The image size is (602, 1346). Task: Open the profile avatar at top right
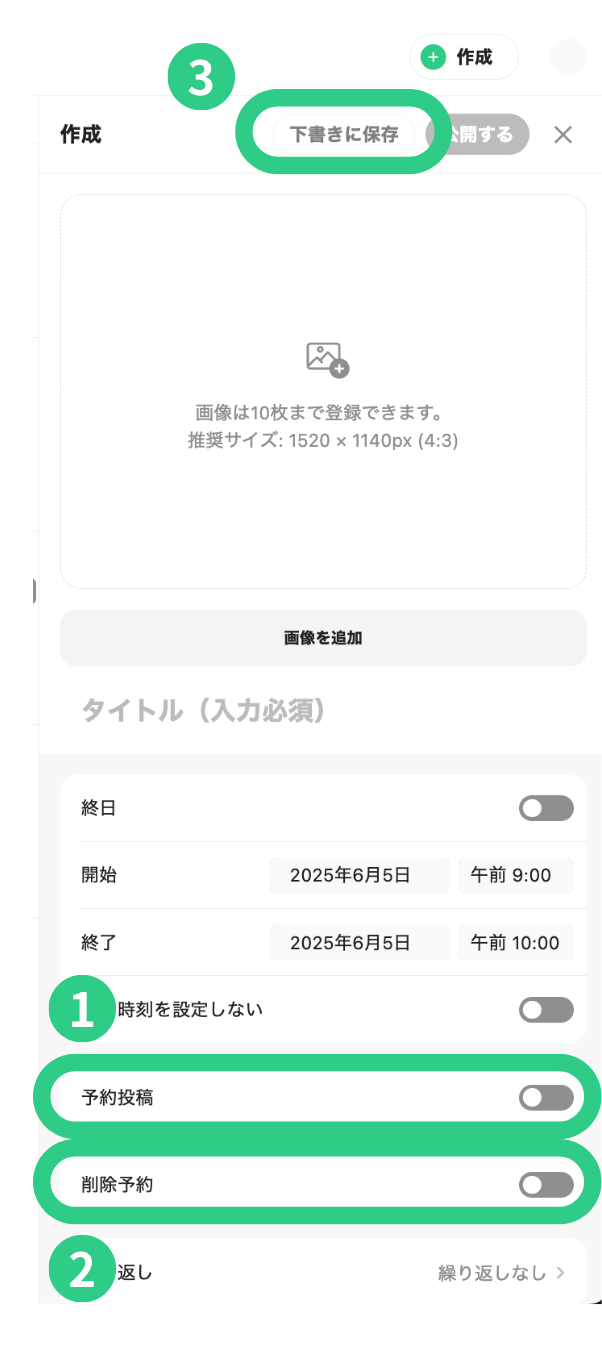567,57
